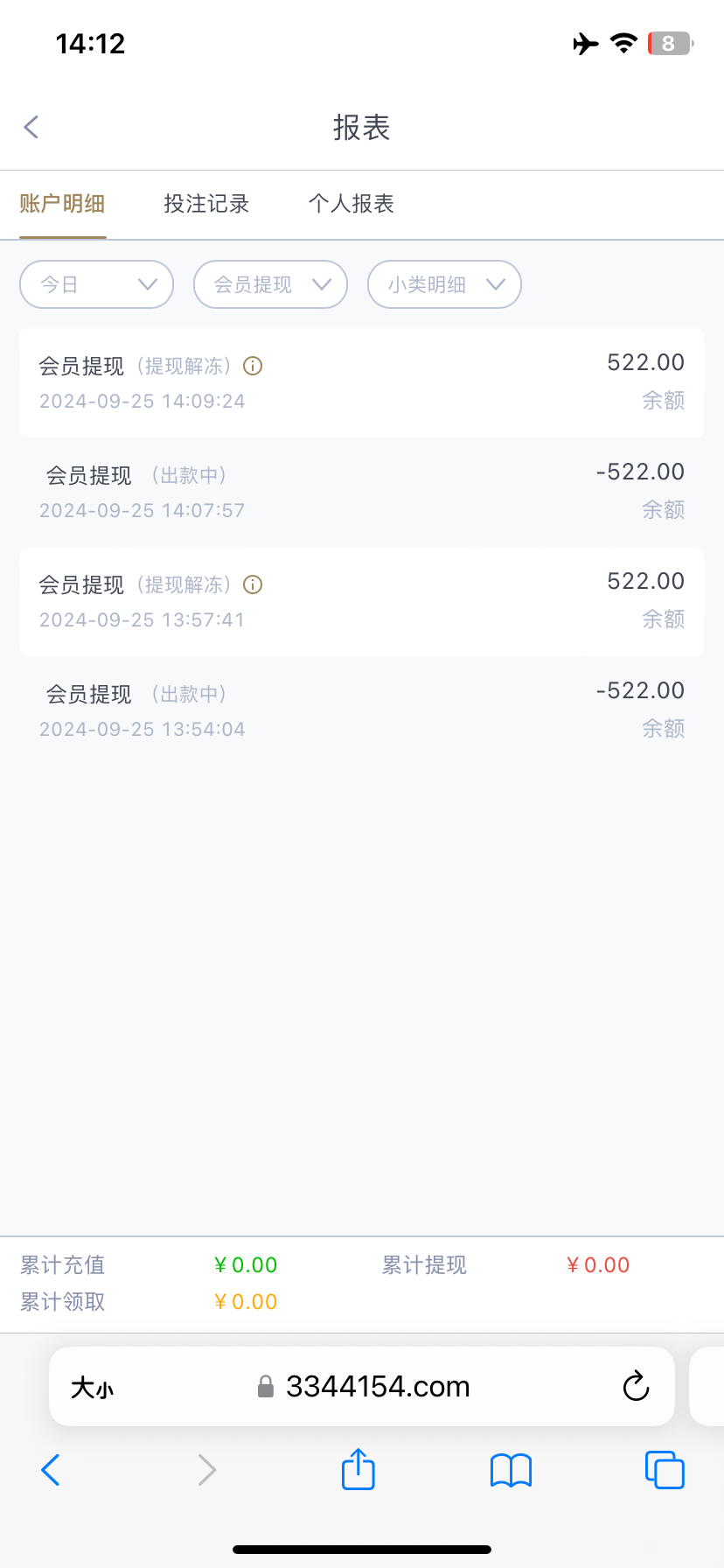This screenshot has height=1568, width=724.
Task: Tap the airplane mode icon in status bar
Action: pos(584,43)
